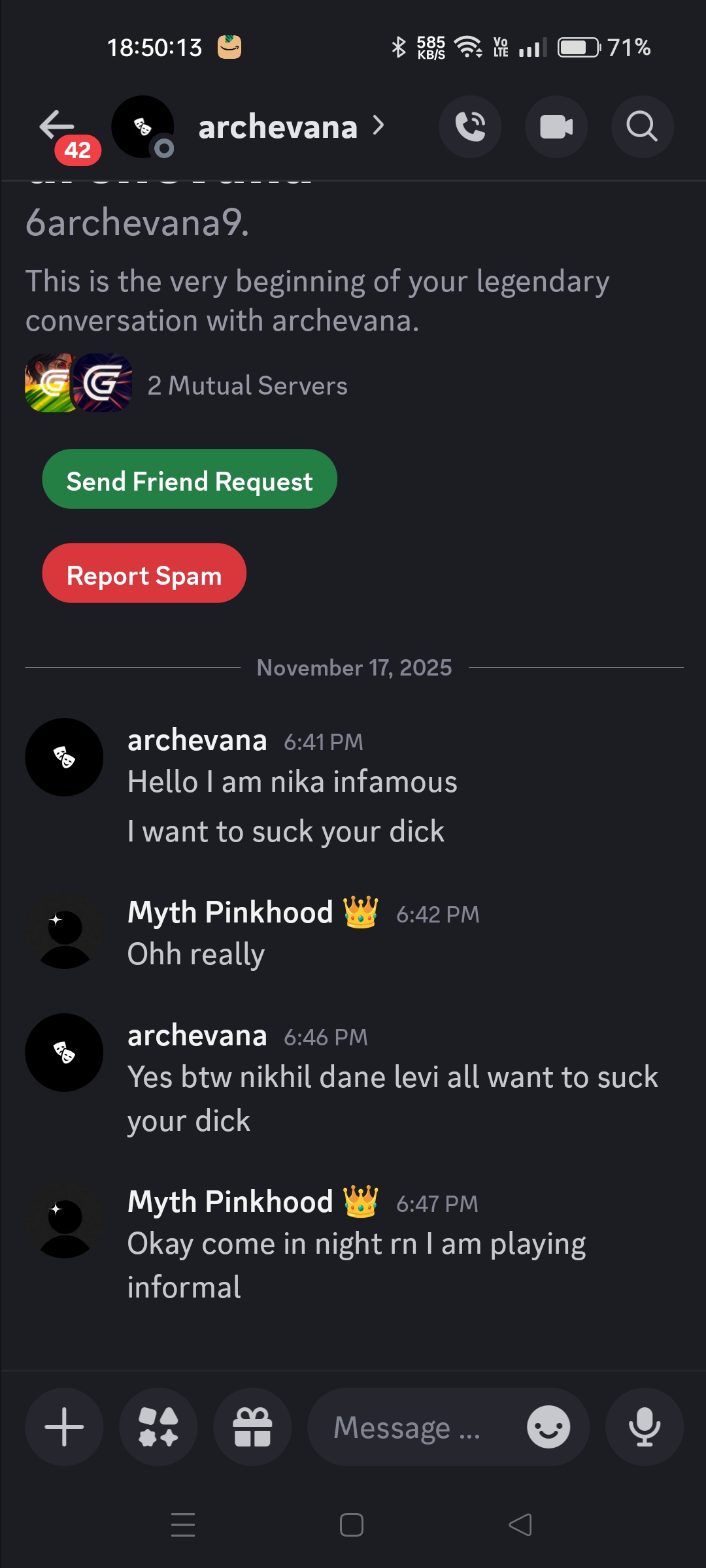The width and height of the screenshot is (706, 1568).
Task: Open the gift icon
Action: 252,1427
